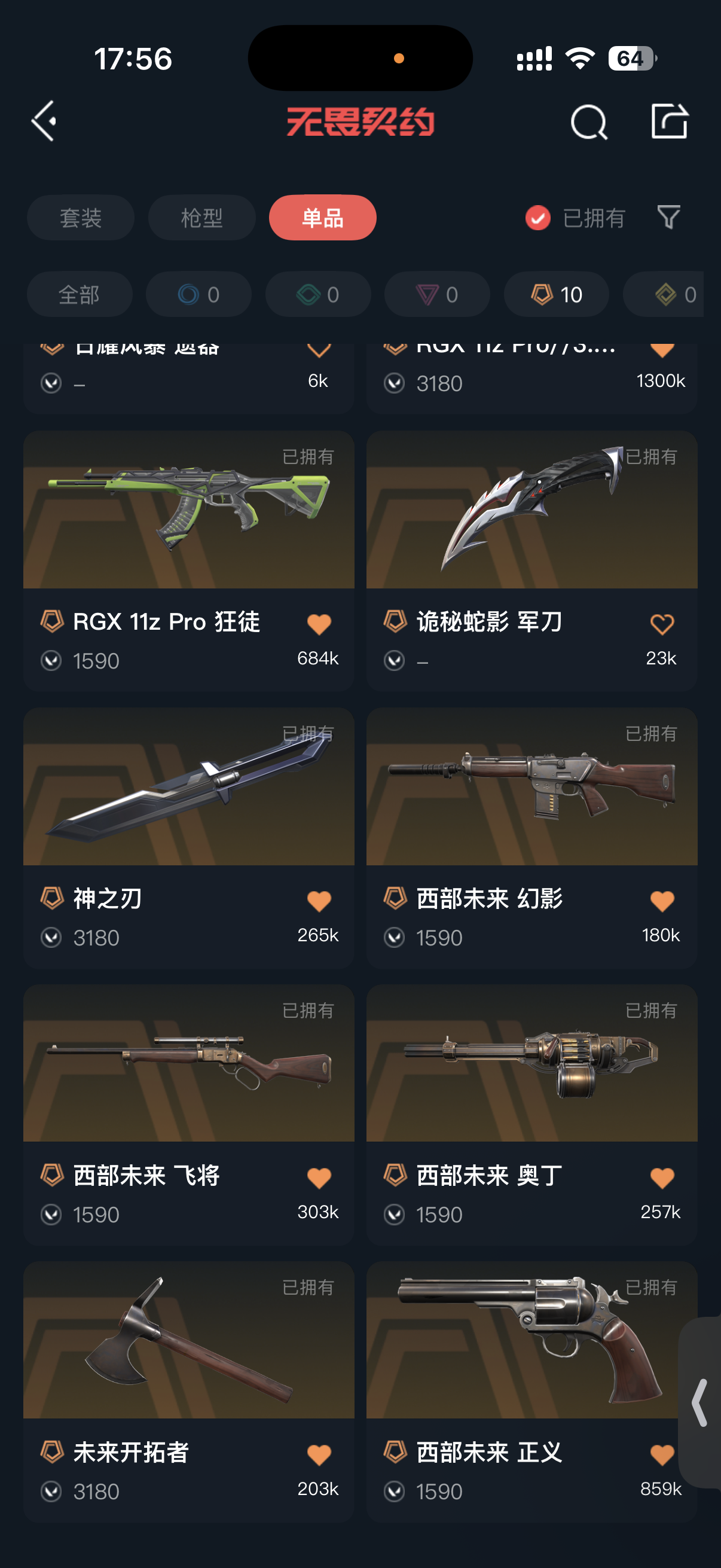Toggle the 已拥有 checkbox
This screenshot has height=1568, width=721.
[538, 218]
